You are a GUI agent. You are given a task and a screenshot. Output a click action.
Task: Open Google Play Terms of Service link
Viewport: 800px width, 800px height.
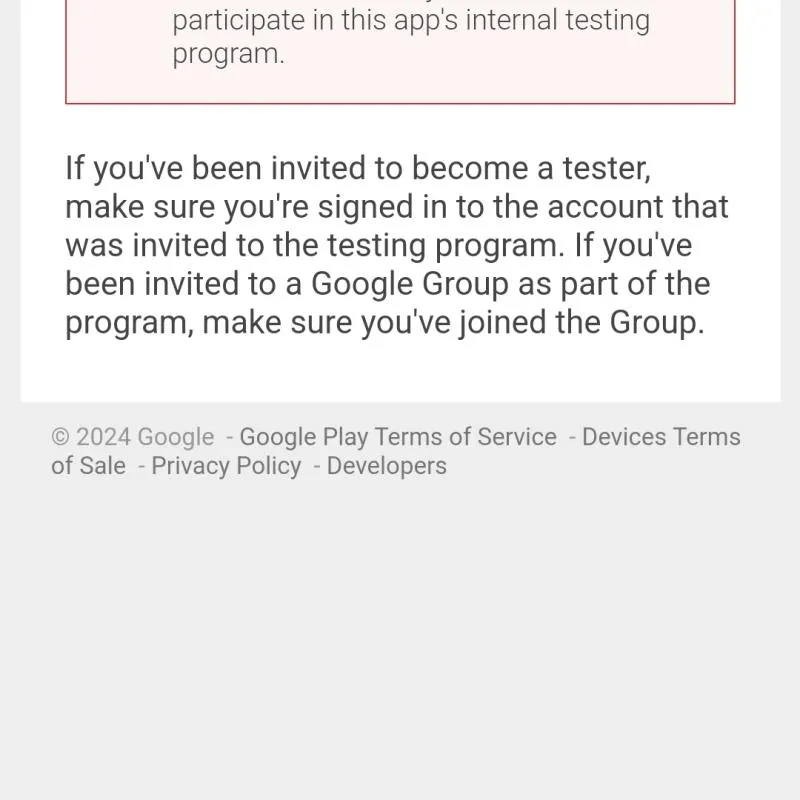pyautogui.click(x=398, y=437)
